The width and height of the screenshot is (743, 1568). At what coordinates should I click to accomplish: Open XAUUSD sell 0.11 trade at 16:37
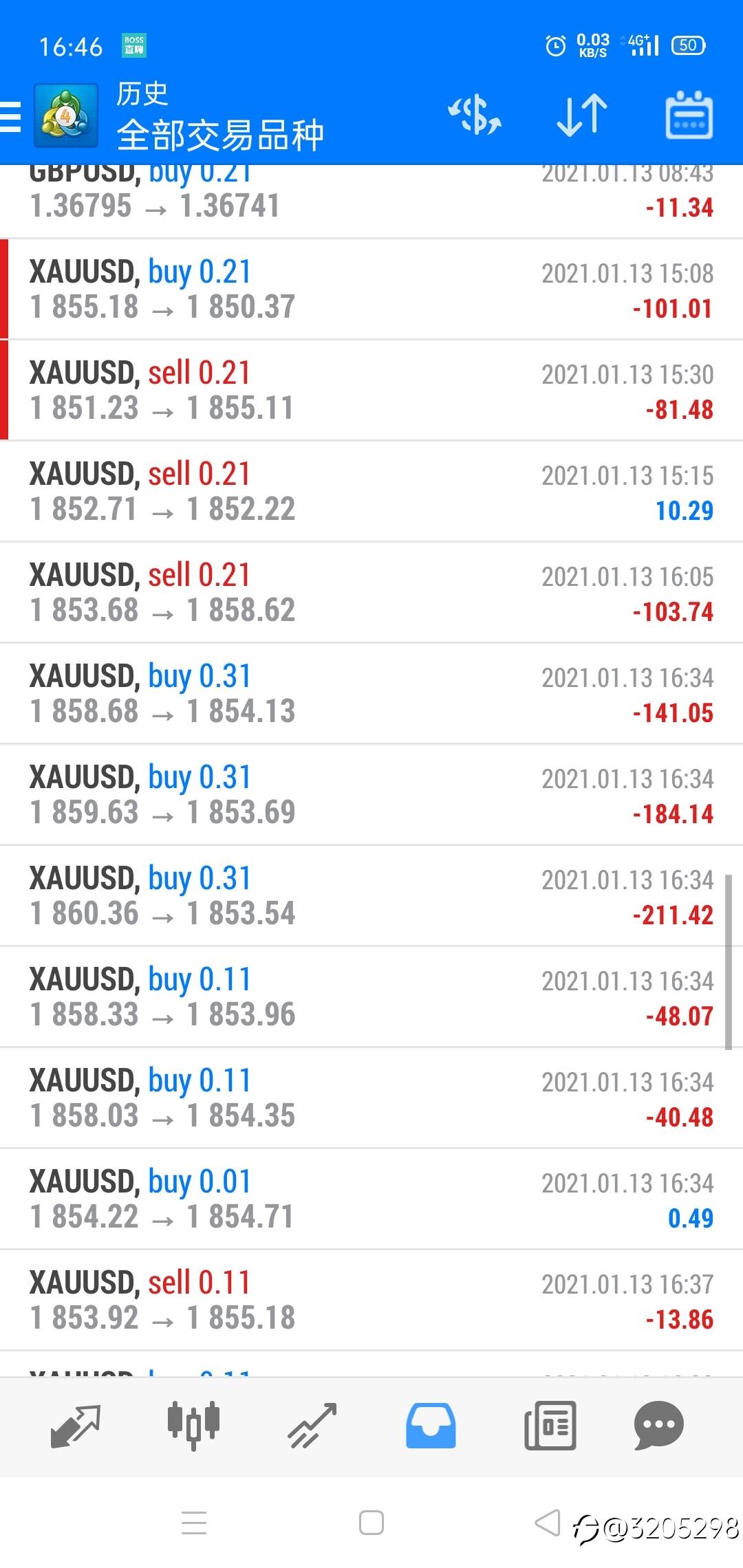(x=371, y=1300)
